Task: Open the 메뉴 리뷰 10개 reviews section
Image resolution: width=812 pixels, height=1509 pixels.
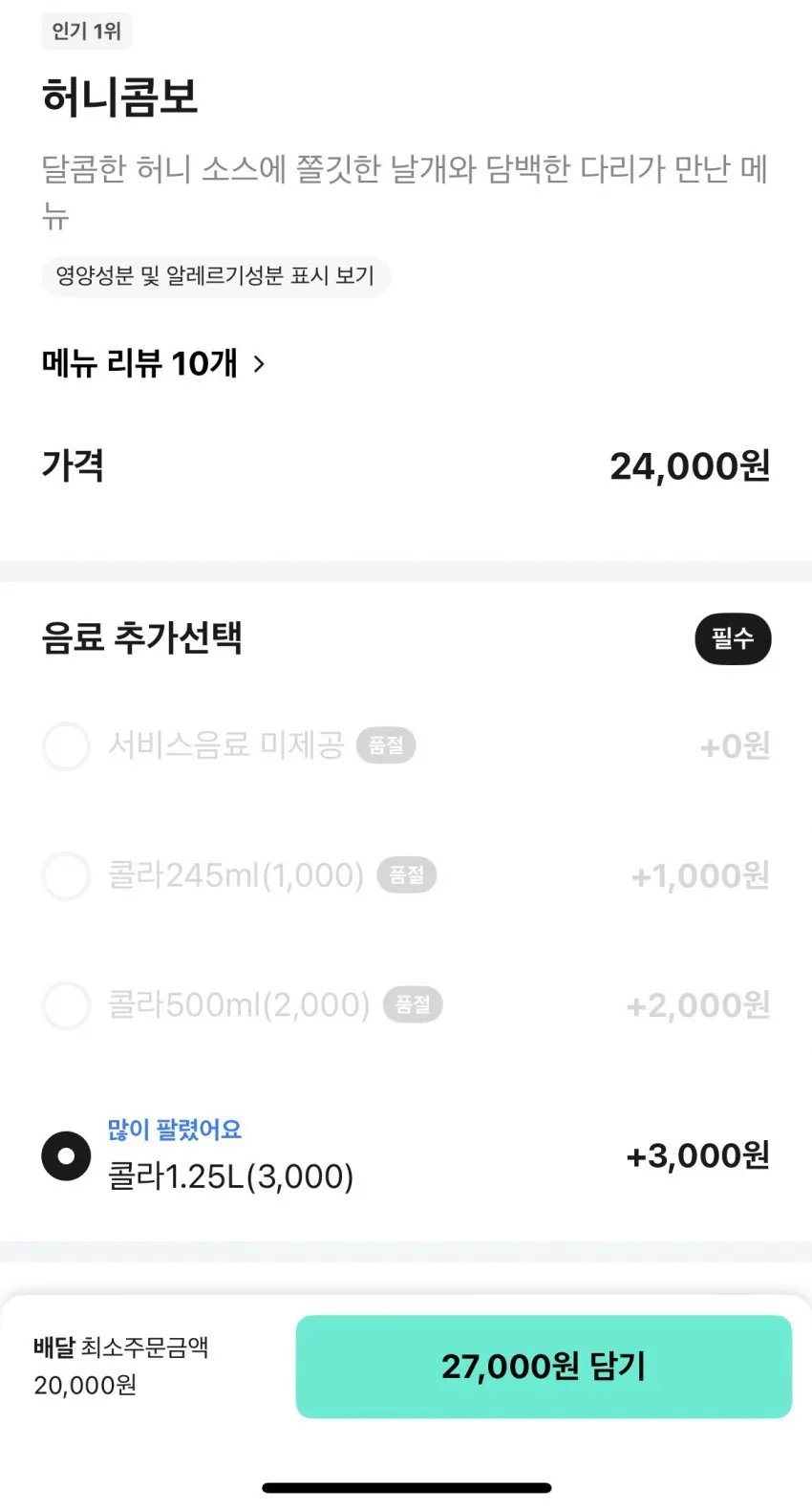Action: [x=139, y=364]
